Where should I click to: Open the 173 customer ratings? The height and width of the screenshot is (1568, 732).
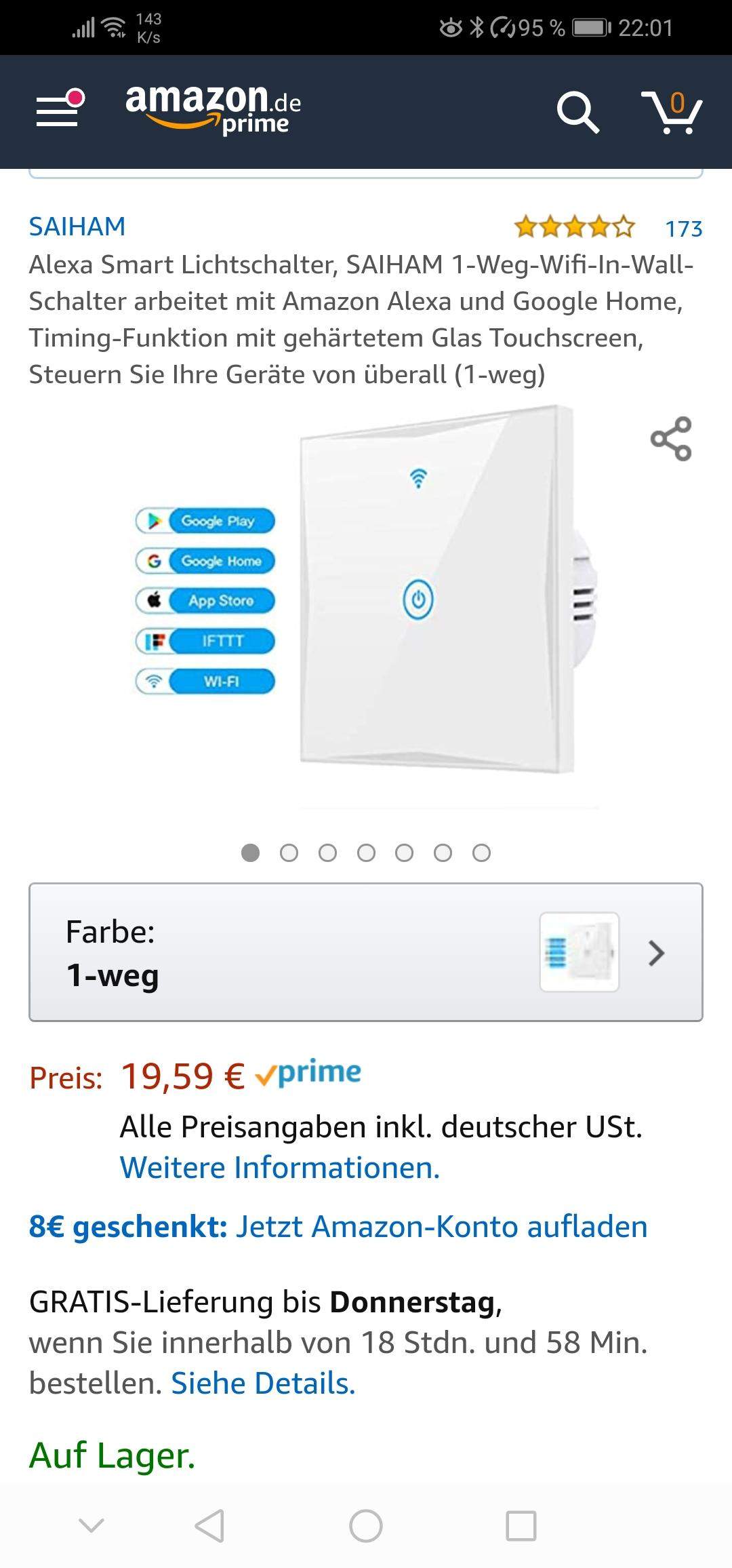click(683, 229)
